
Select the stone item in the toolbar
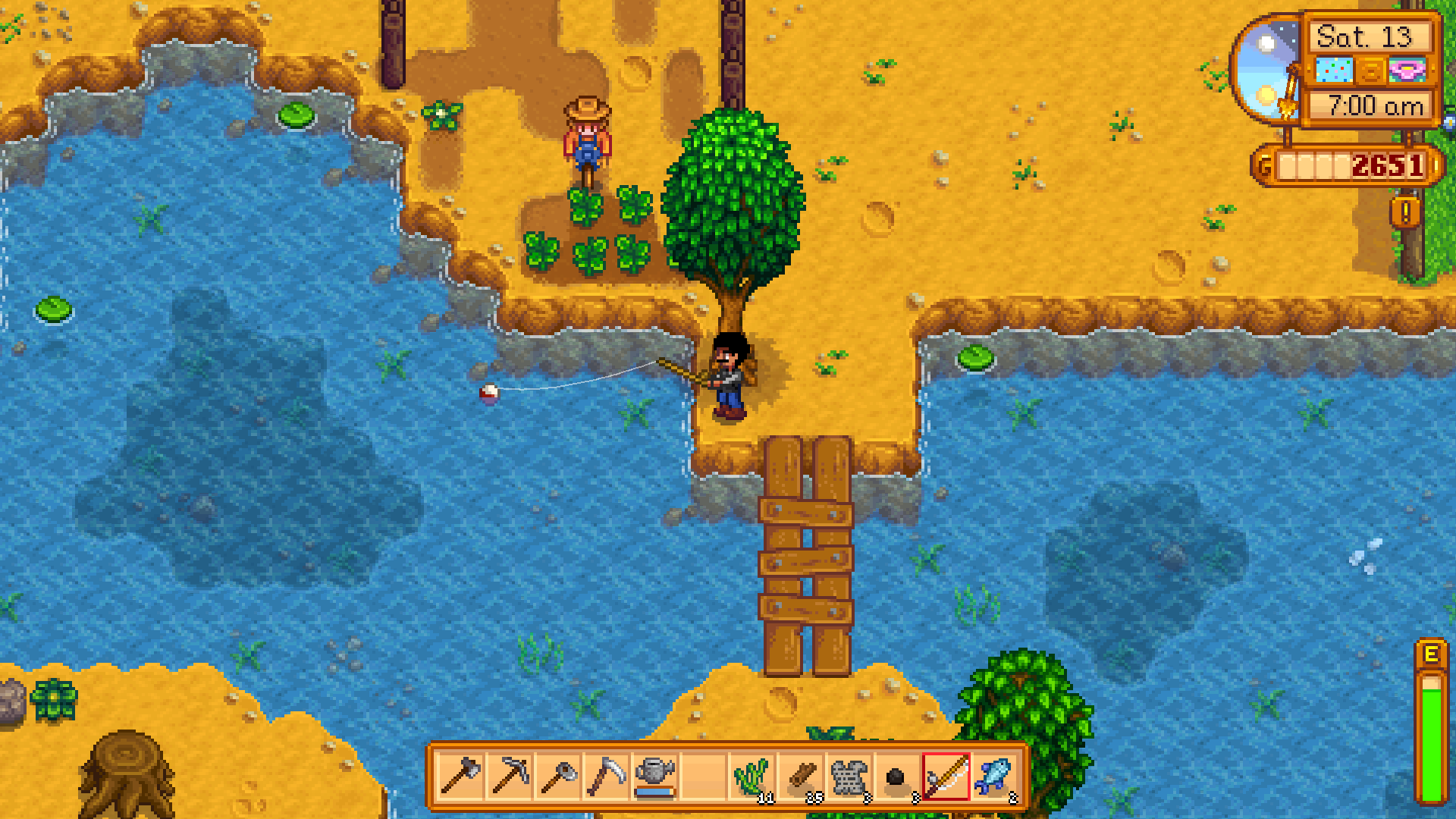point(849,777)
